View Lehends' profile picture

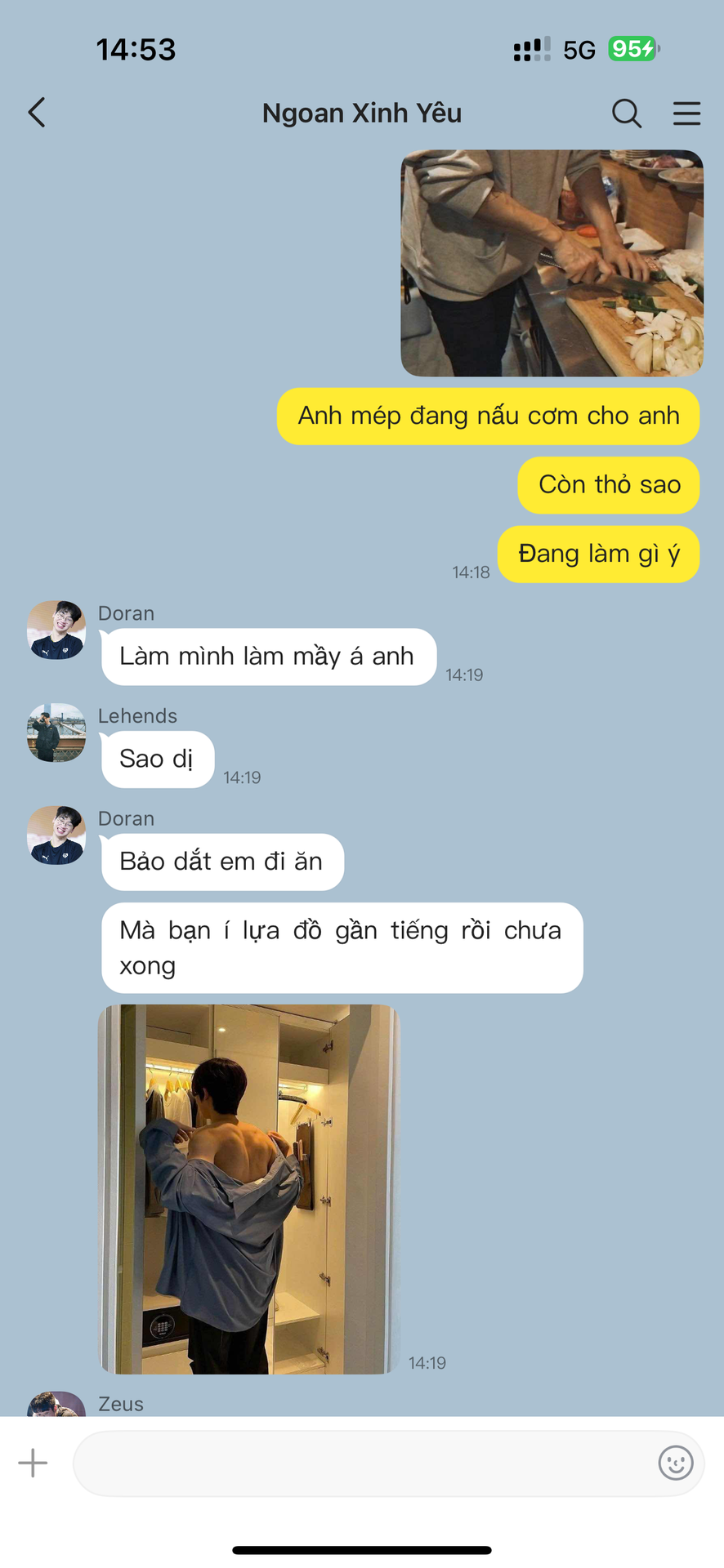56,733
